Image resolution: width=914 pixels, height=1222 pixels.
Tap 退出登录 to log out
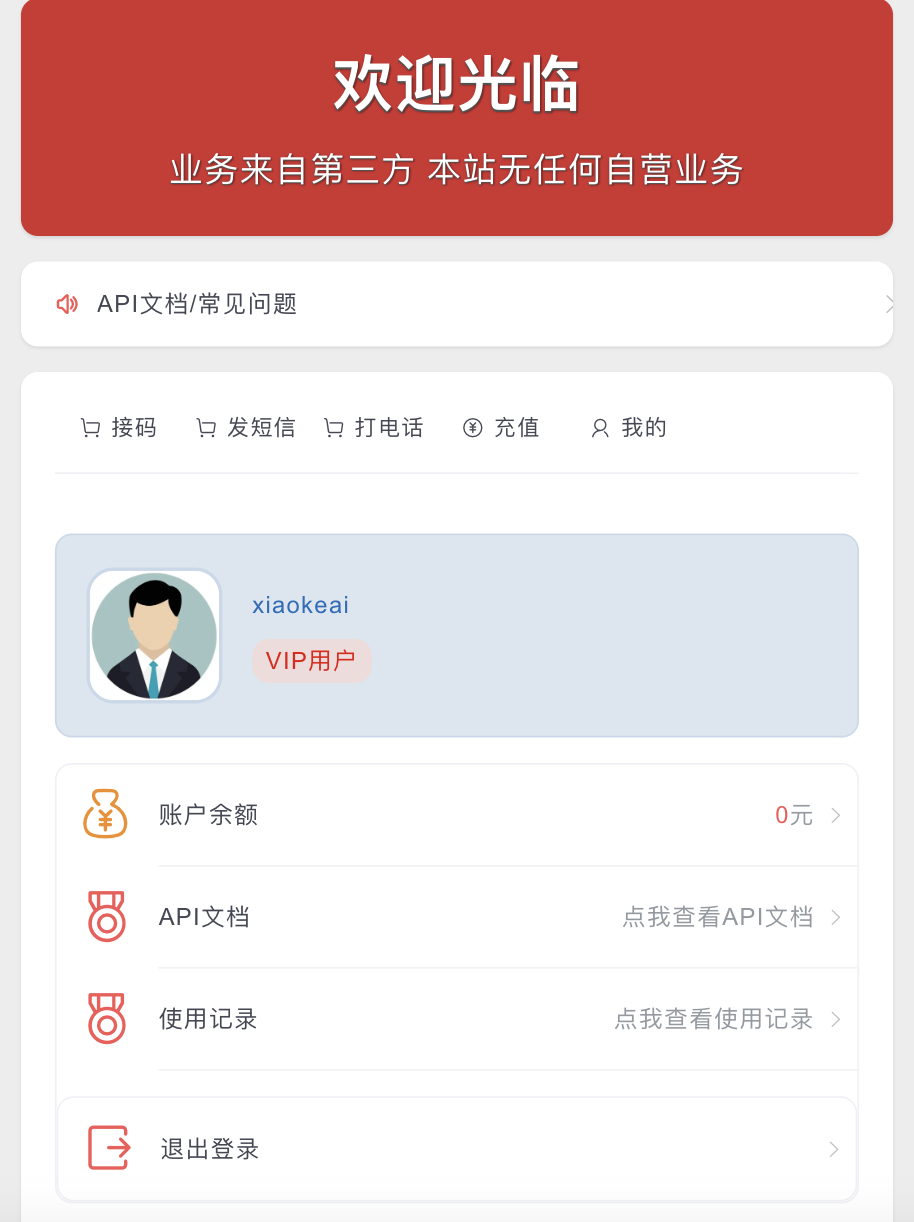click(x=457, y=1149)
